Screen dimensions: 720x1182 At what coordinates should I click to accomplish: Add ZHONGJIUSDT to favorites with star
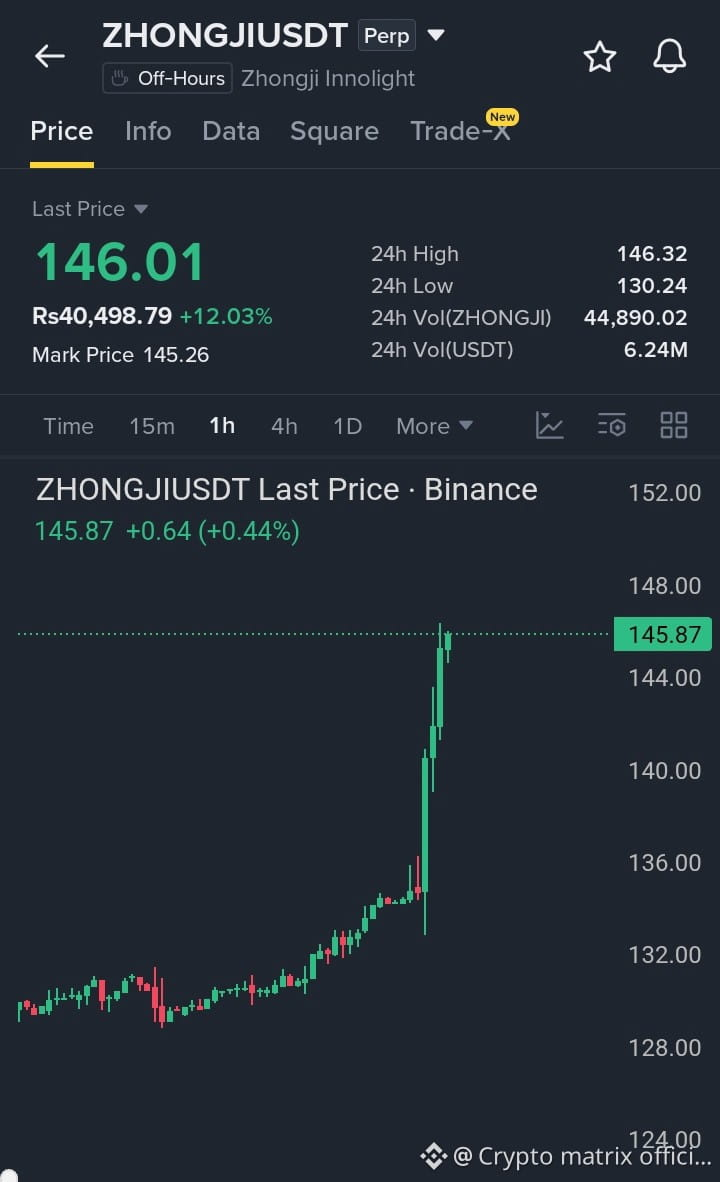(600, 57)
